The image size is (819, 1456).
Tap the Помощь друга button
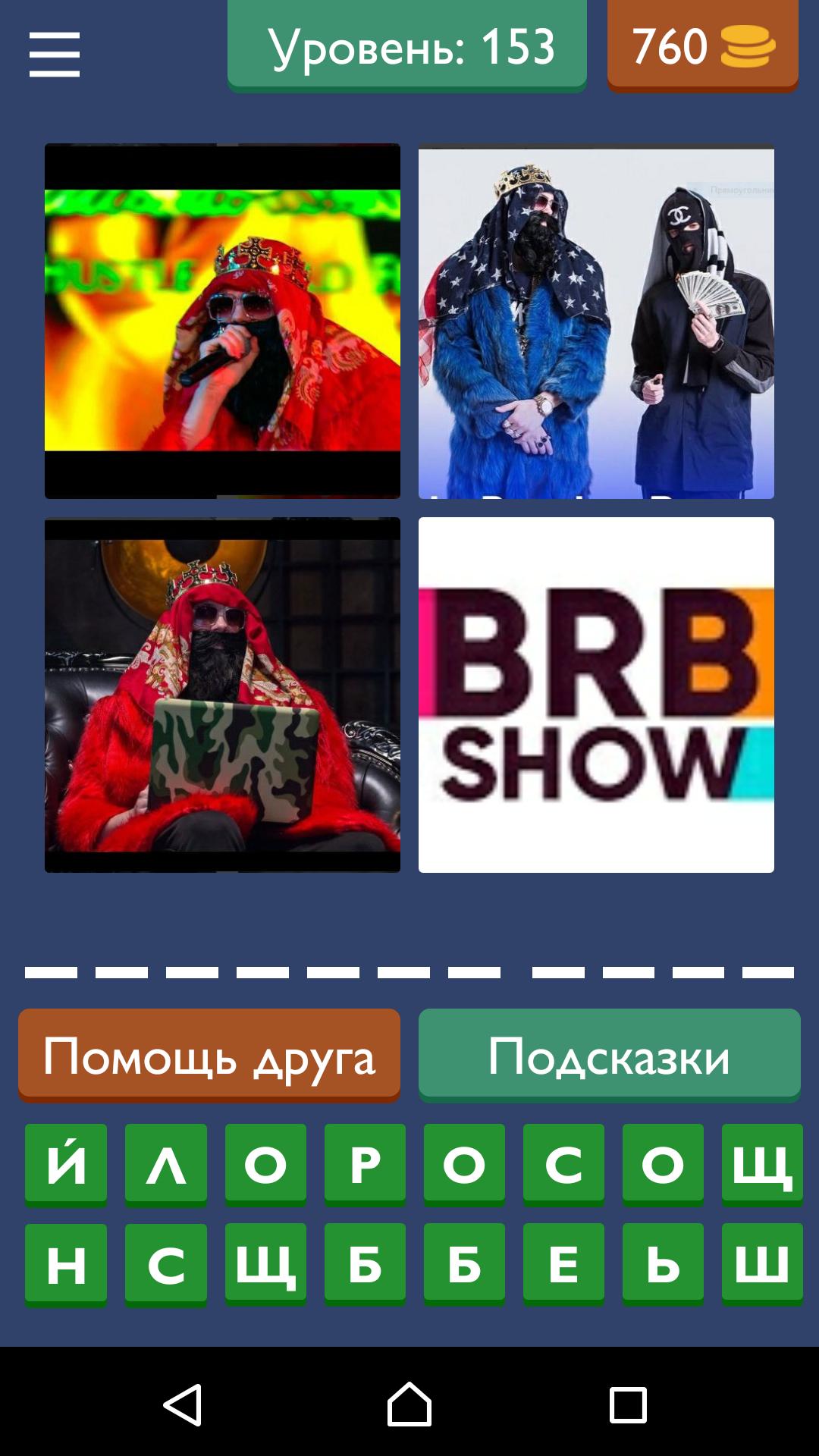209,1055
